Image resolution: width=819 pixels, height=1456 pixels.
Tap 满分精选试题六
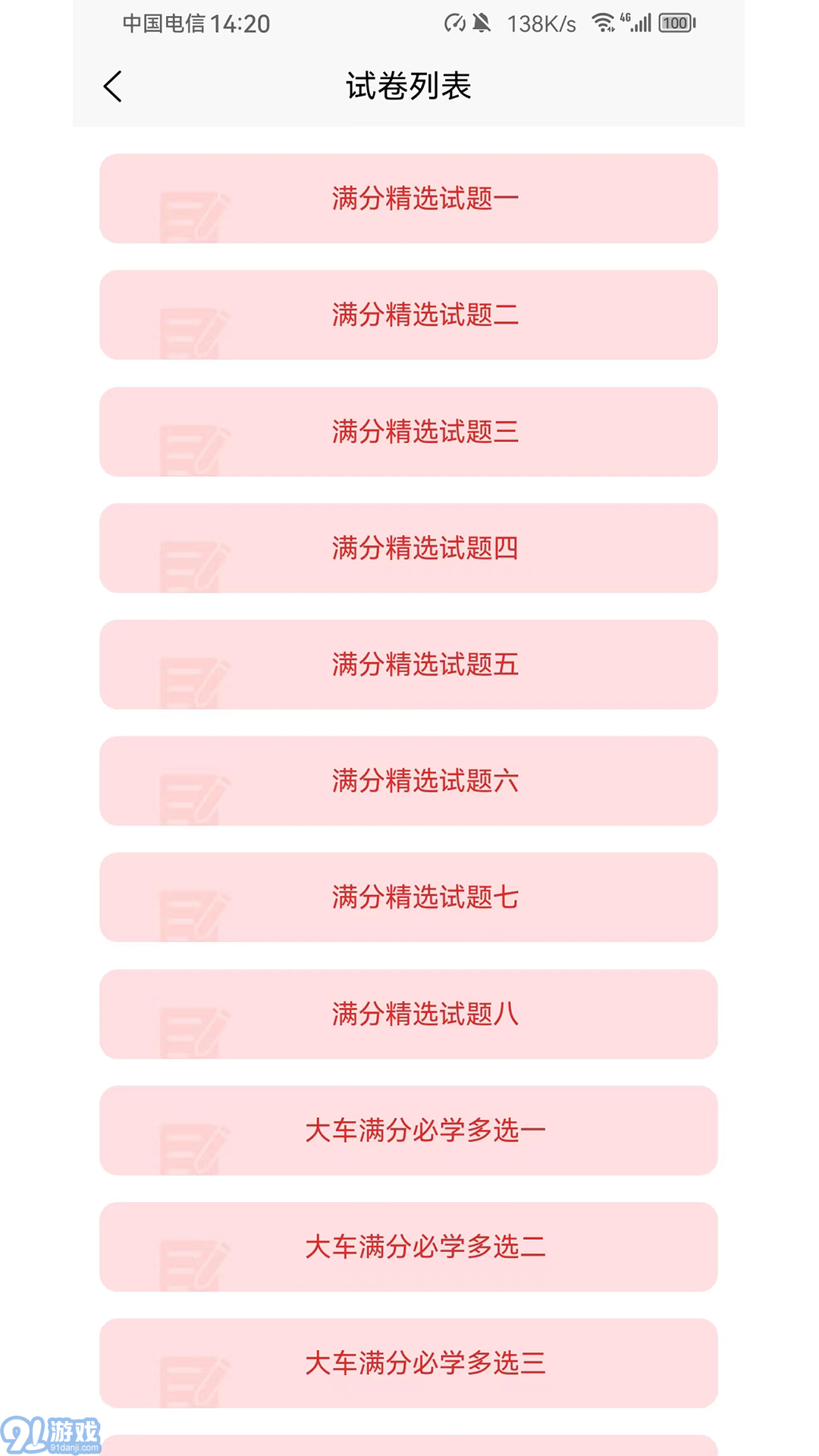coord(409,781)
